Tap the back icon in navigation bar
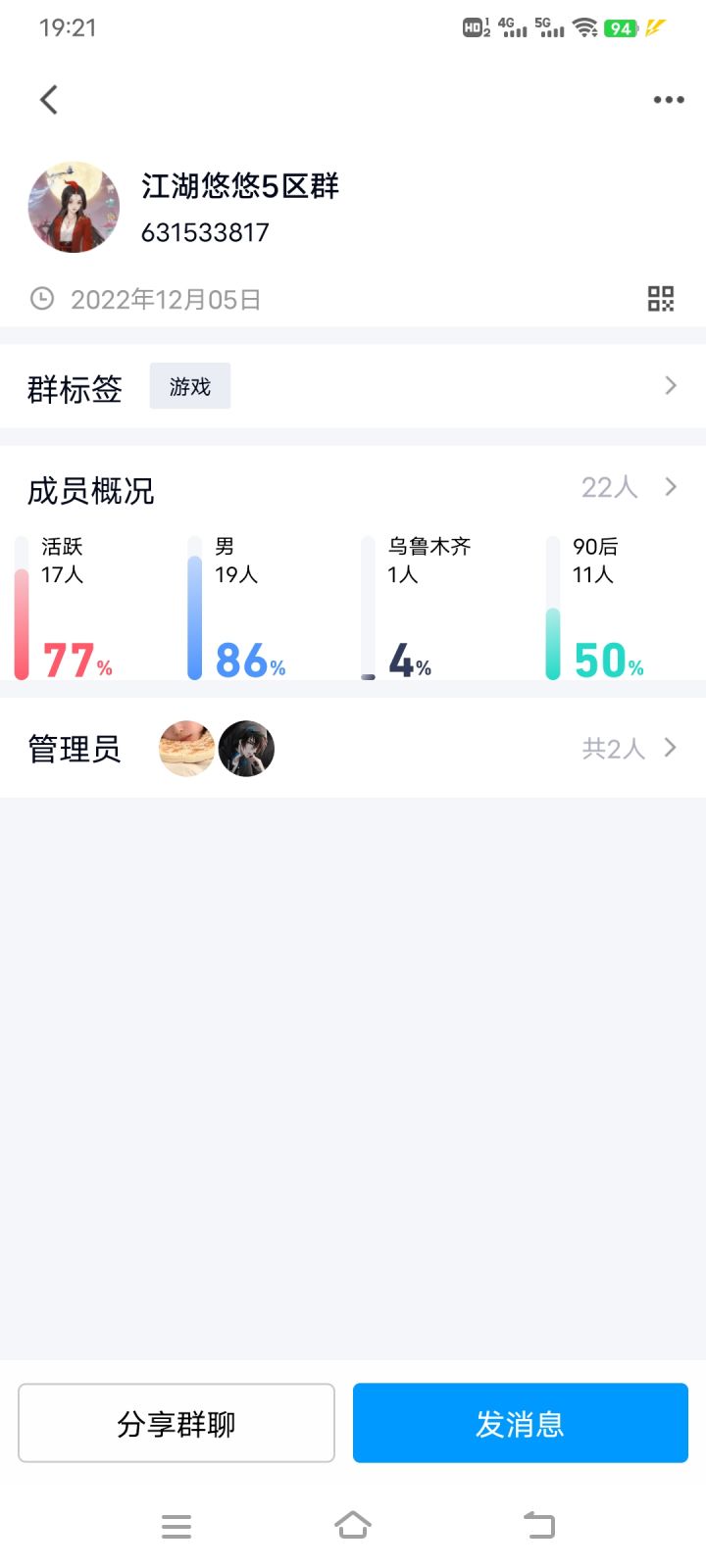This screenshot has height=1568, width=706. [x=536, y=1525]
